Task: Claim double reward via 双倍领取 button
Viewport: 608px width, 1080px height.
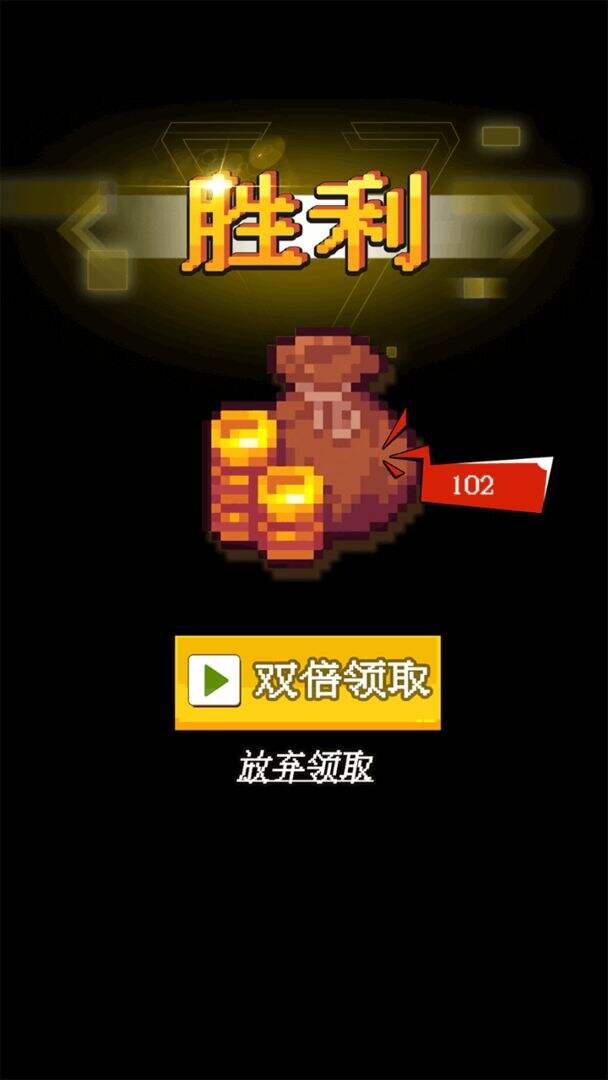Action: point(308,682)
